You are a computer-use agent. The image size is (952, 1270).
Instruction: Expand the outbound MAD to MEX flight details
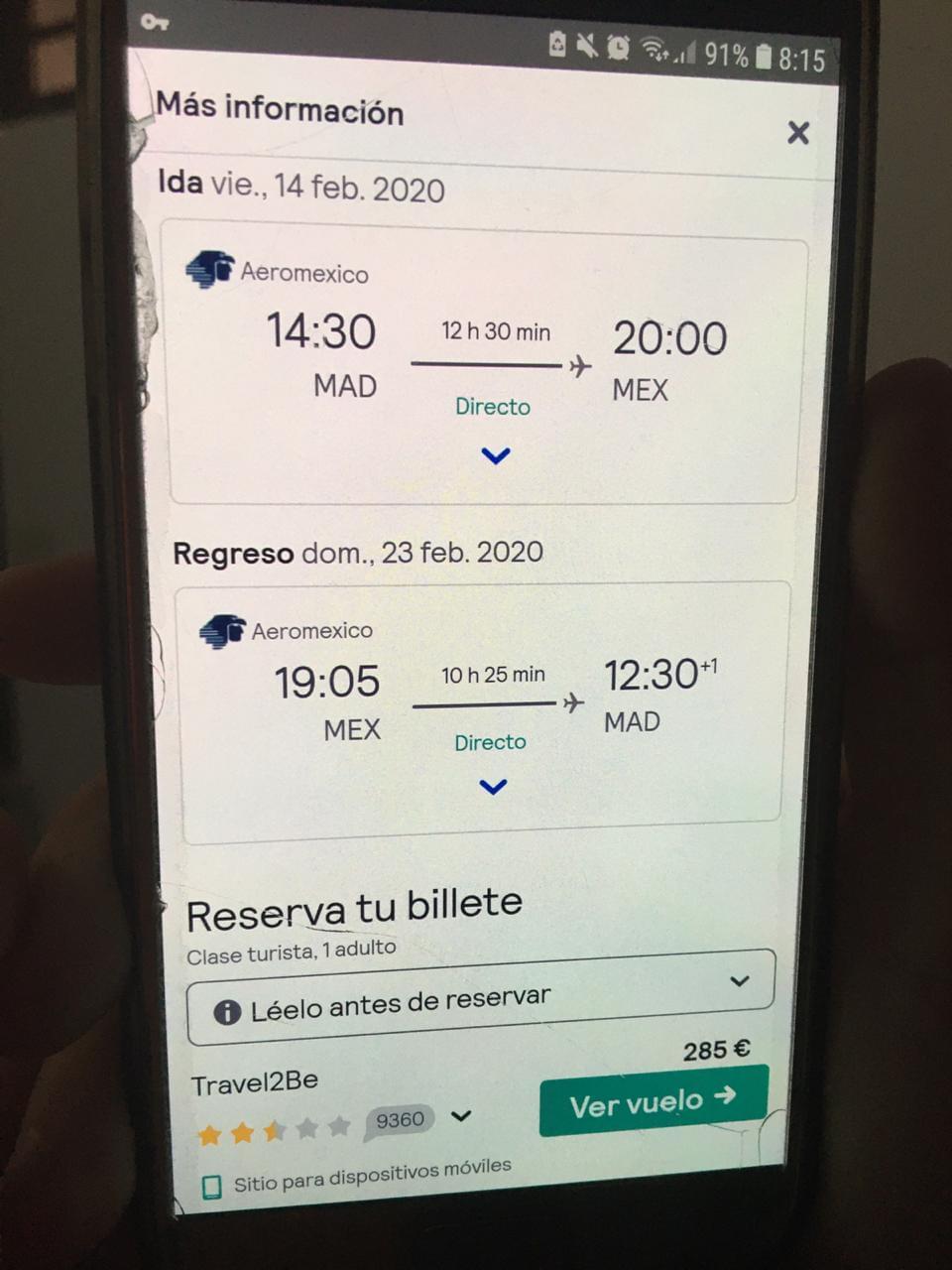point(495,455)
